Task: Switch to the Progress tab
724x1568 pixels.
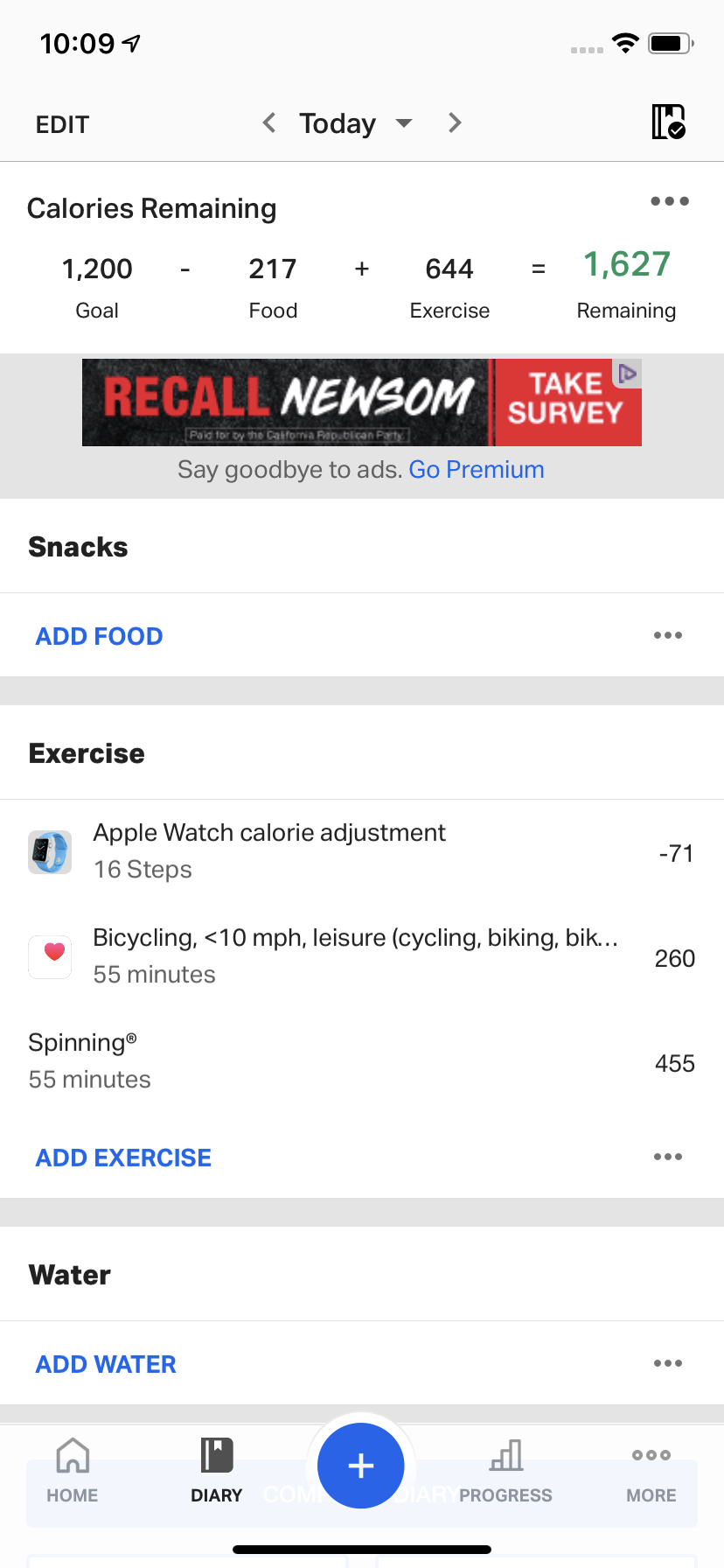Action: (x=505, y=1472)
